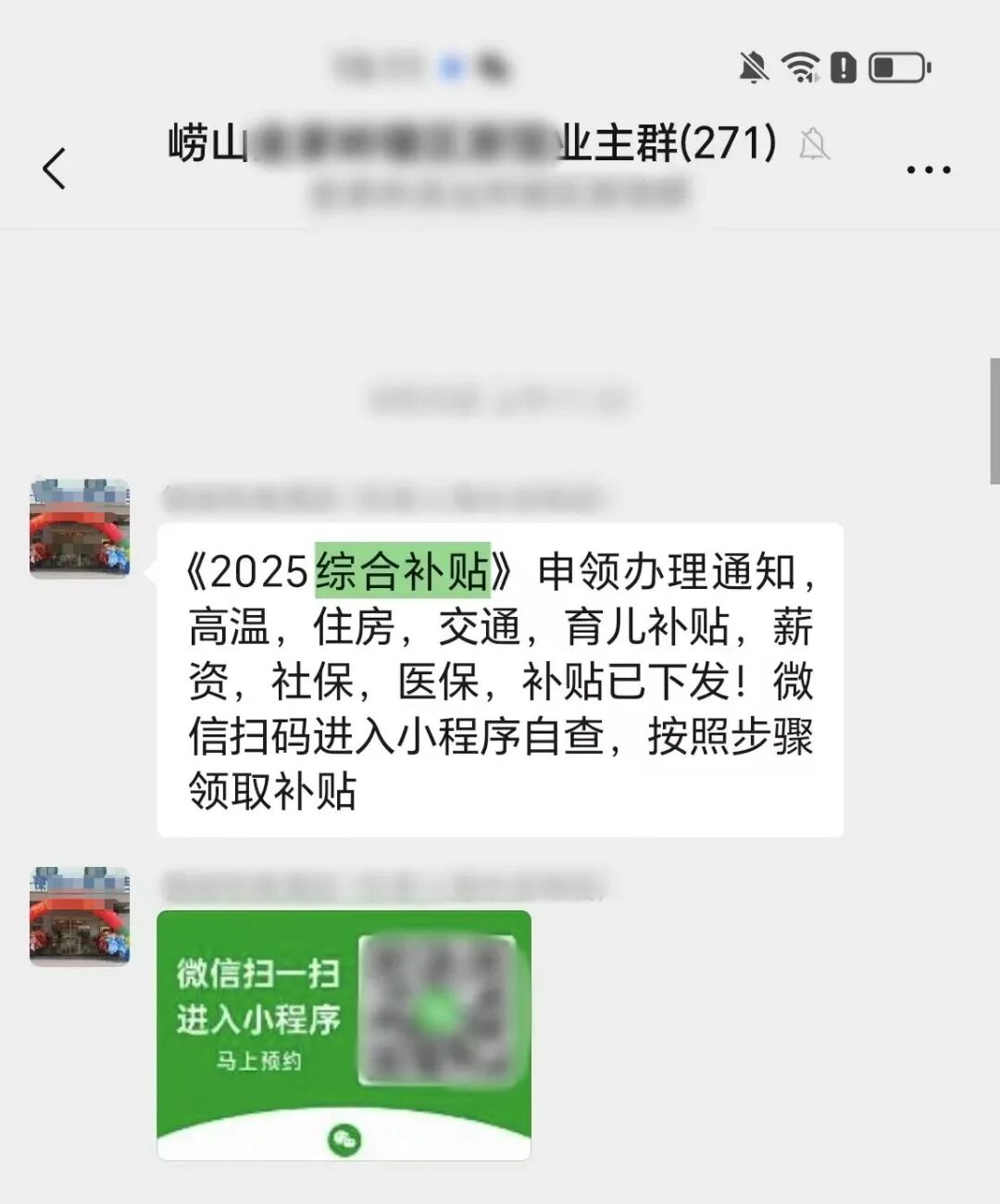This screenshot has height=1204, width=1000.
Task: Tap the sender avatar beside the subsidy text message
Action: click(x=80, y=529)
